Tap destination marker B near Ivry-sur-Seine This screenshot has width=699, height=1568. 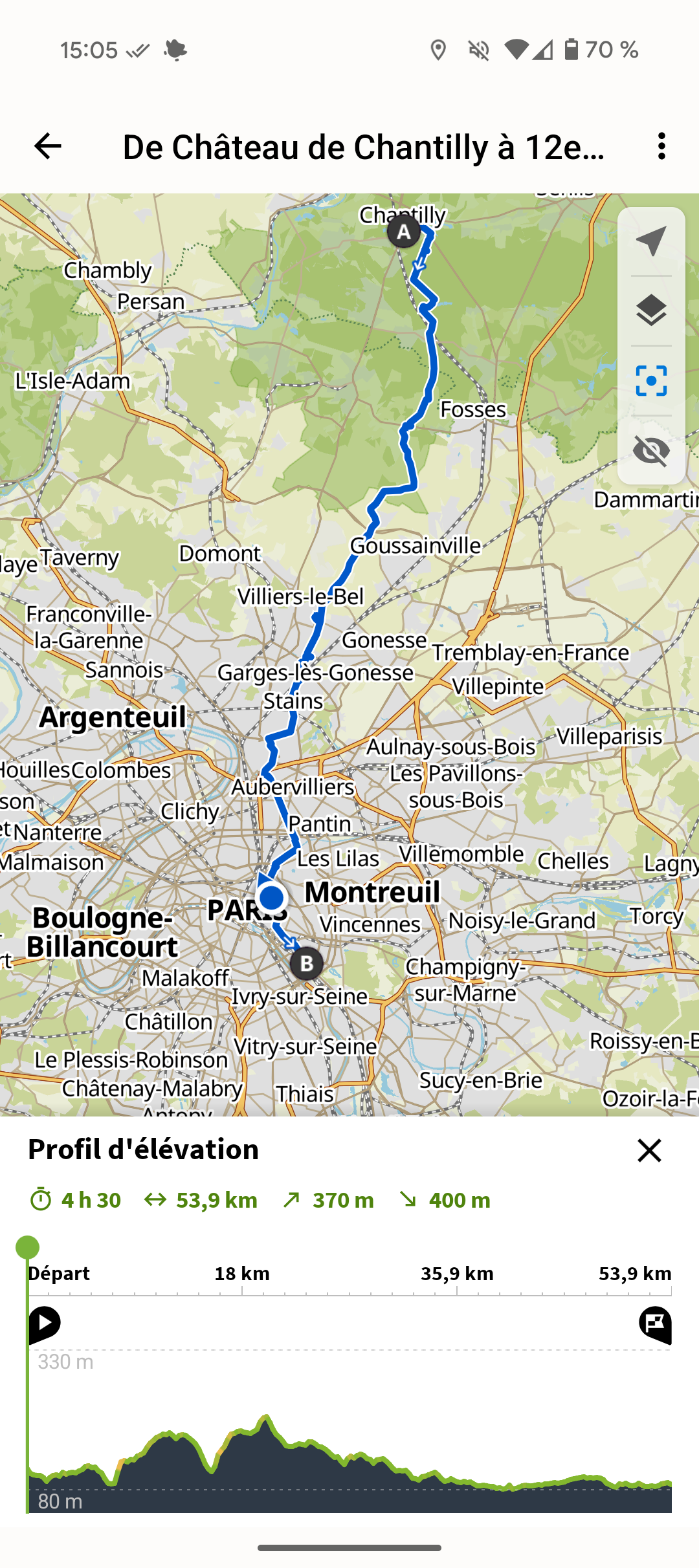pos(306,963)
